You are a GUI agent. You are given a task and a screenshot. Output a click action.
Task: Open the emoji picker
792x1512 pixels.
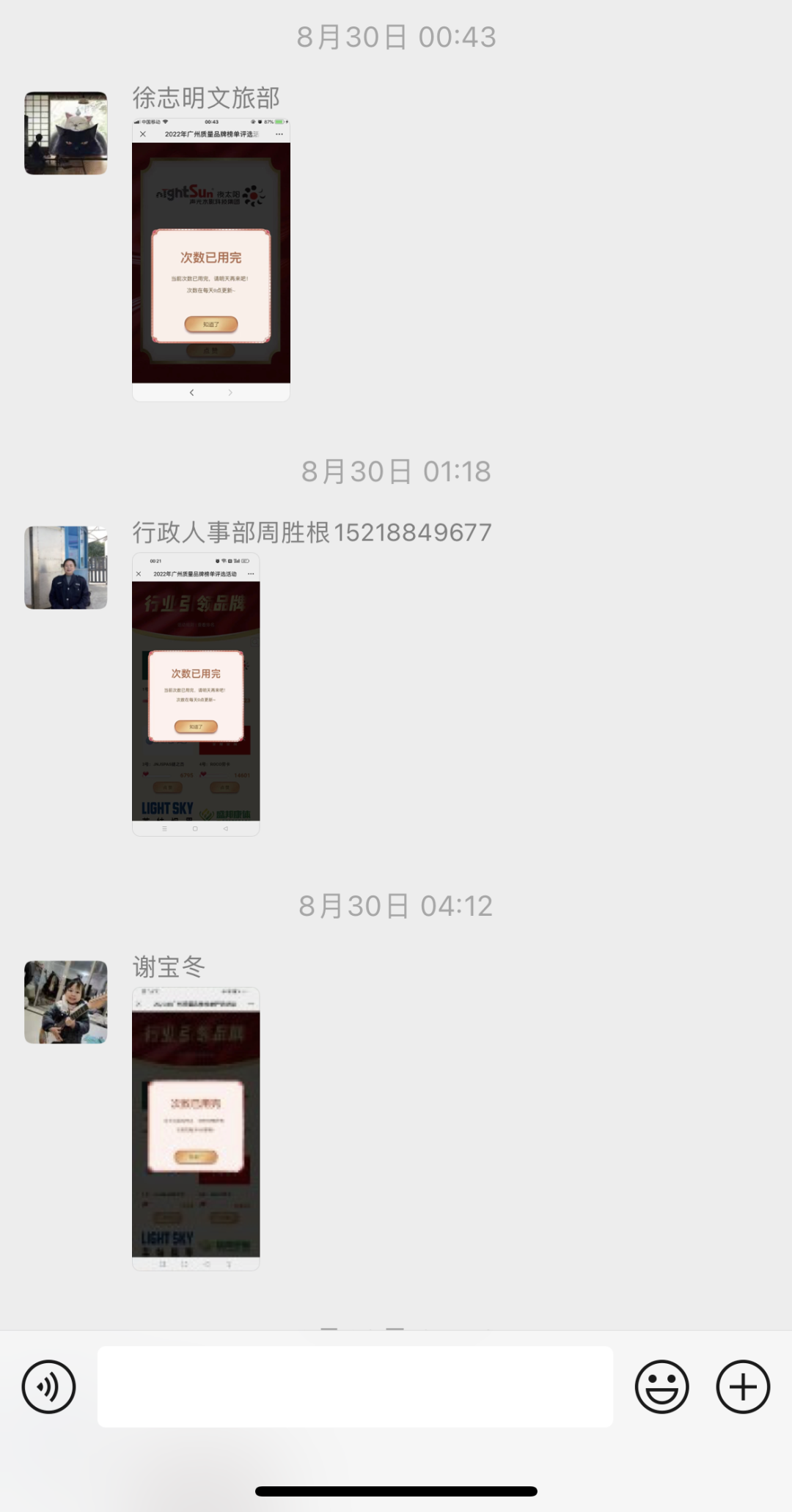661,1387
